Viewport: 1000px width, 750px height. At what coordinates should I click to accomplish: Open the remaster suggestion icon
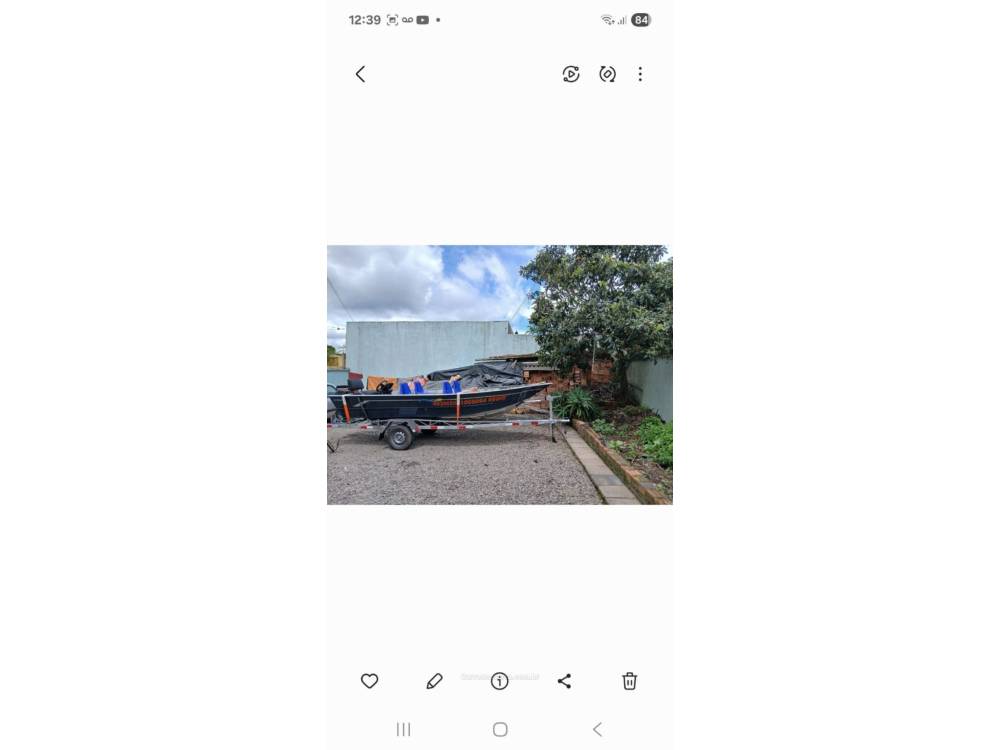[607, 74]
